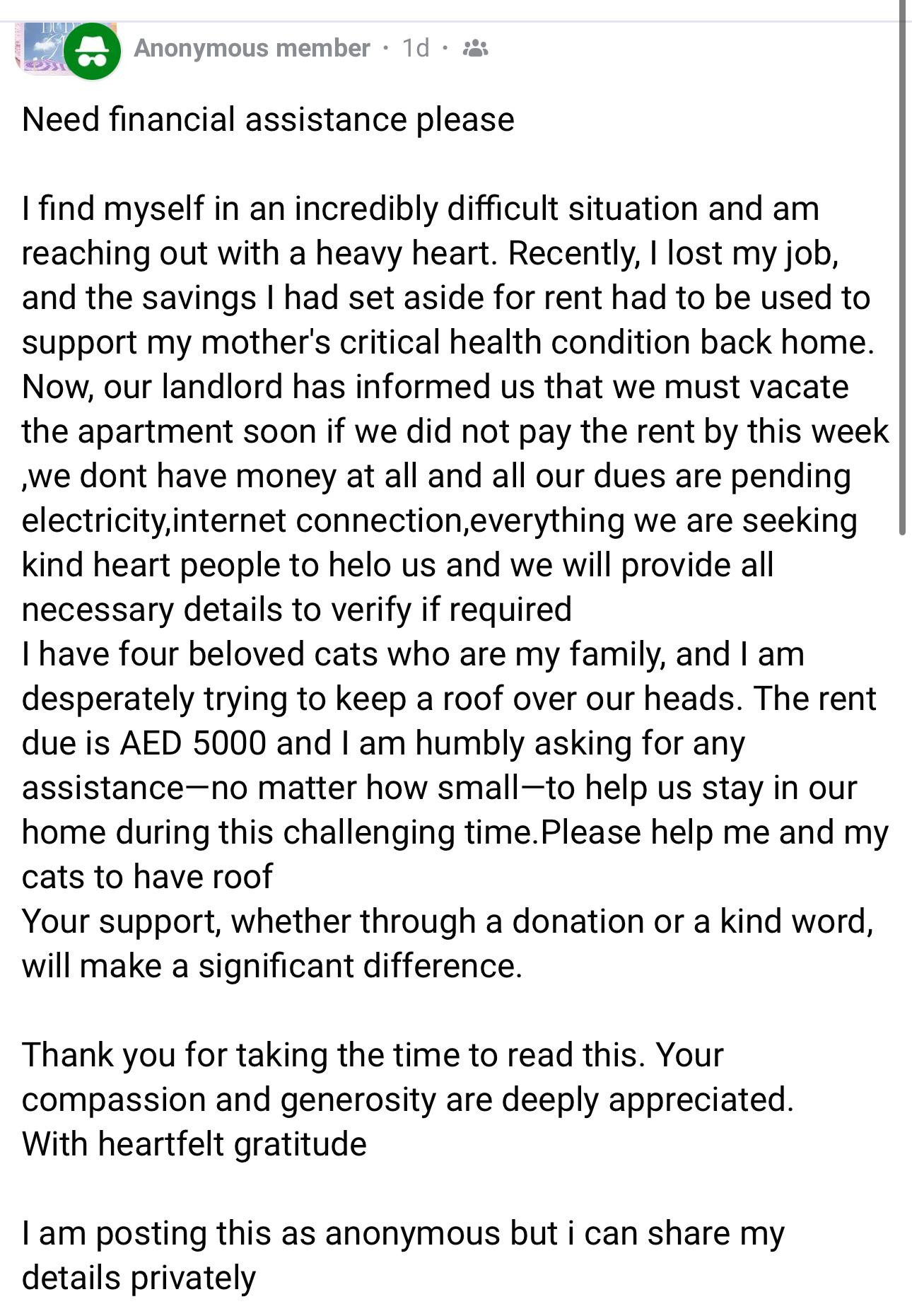The height and width of the screenshot is (1316, 912).
Task: Check the group audience icon
Action: tap(475, 48)
